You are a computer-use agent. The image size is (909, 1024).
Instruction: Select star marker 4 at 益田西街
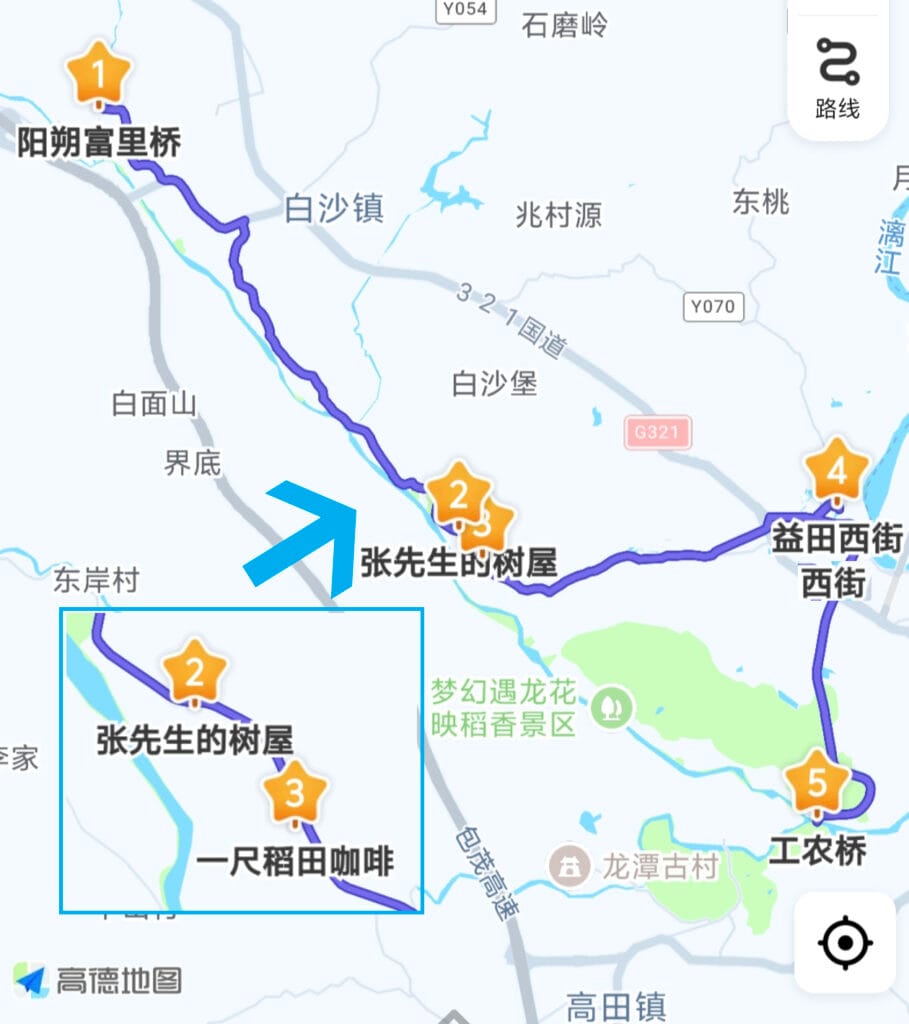coord(837,472)
